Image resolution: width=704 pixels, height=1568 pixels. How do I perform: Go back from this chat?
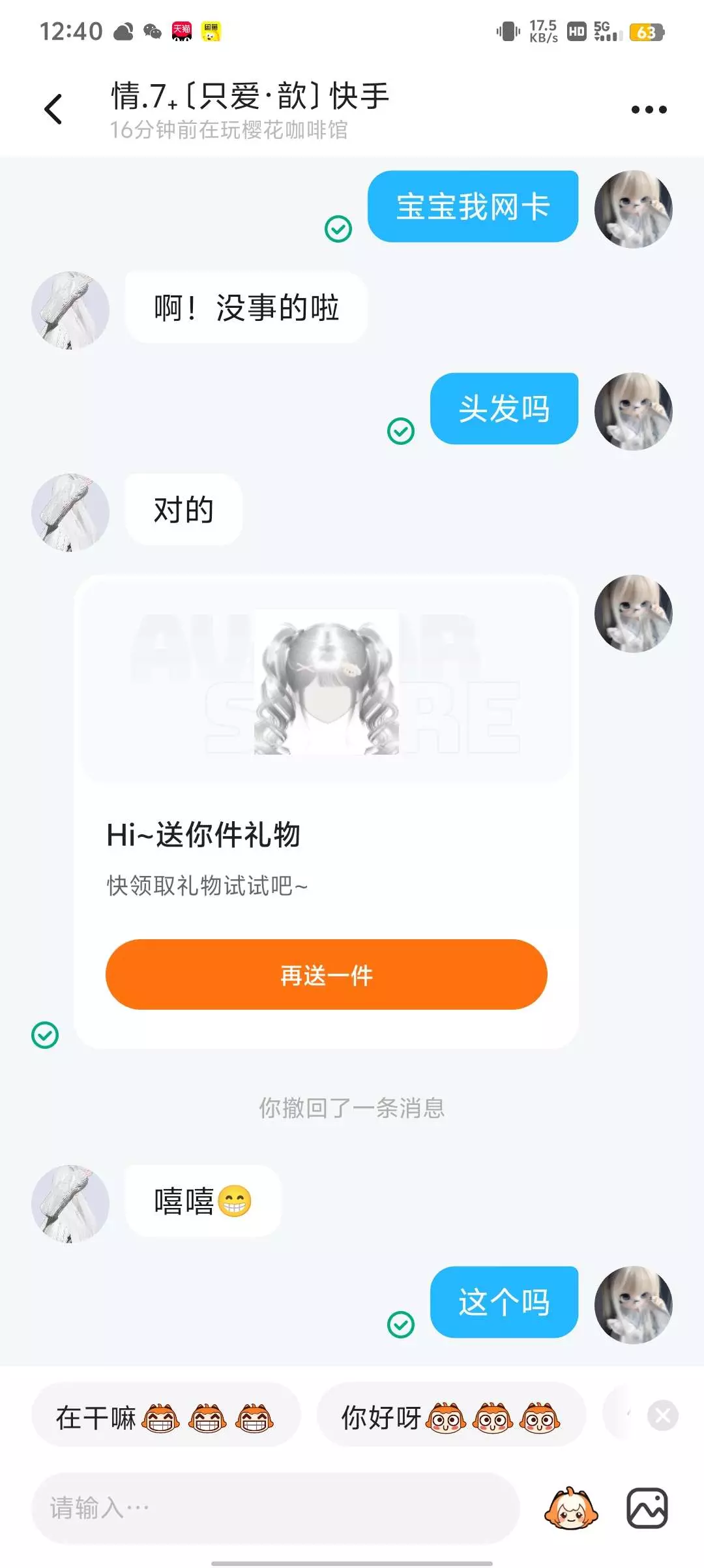[53, 109]
